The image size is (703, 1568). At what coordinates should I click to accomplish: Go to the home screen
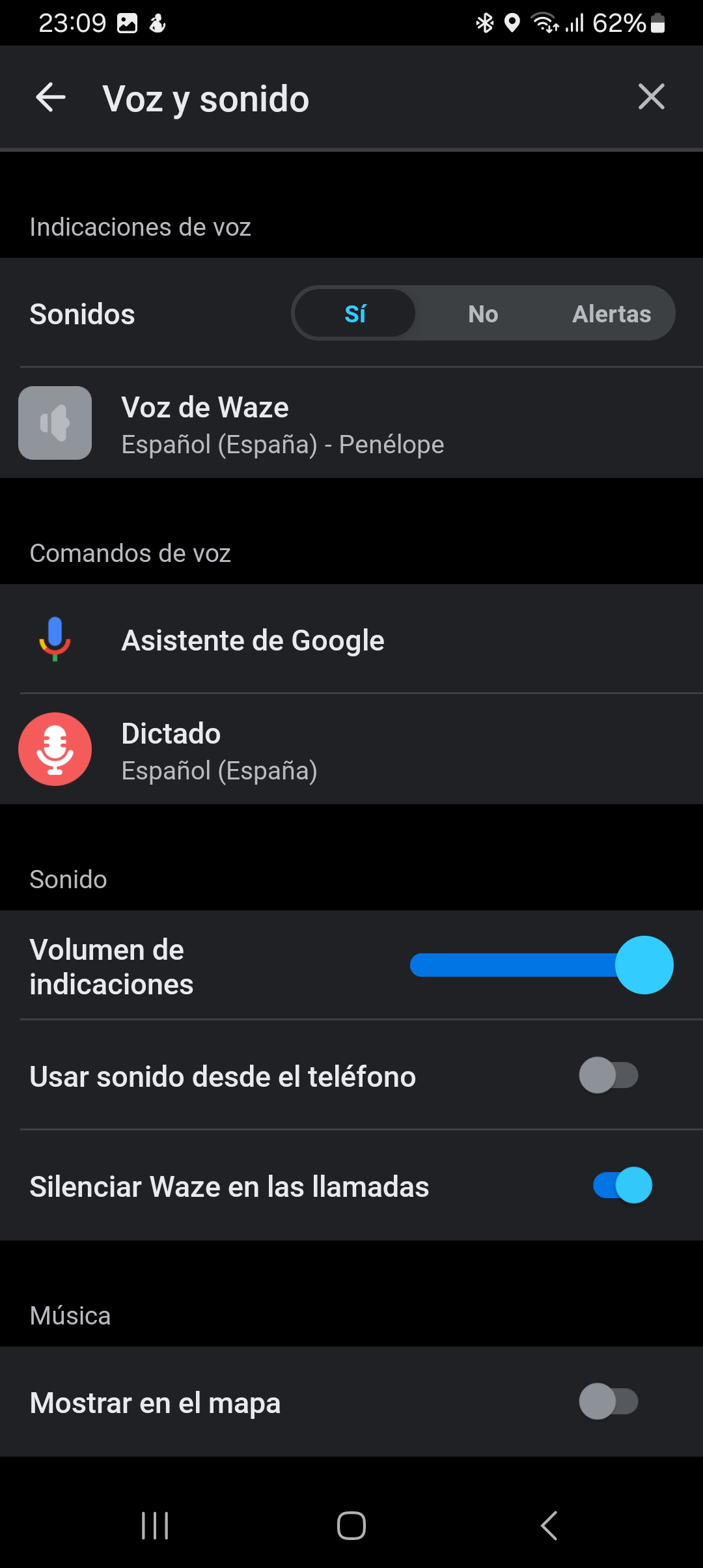(x=351, y=1526)
